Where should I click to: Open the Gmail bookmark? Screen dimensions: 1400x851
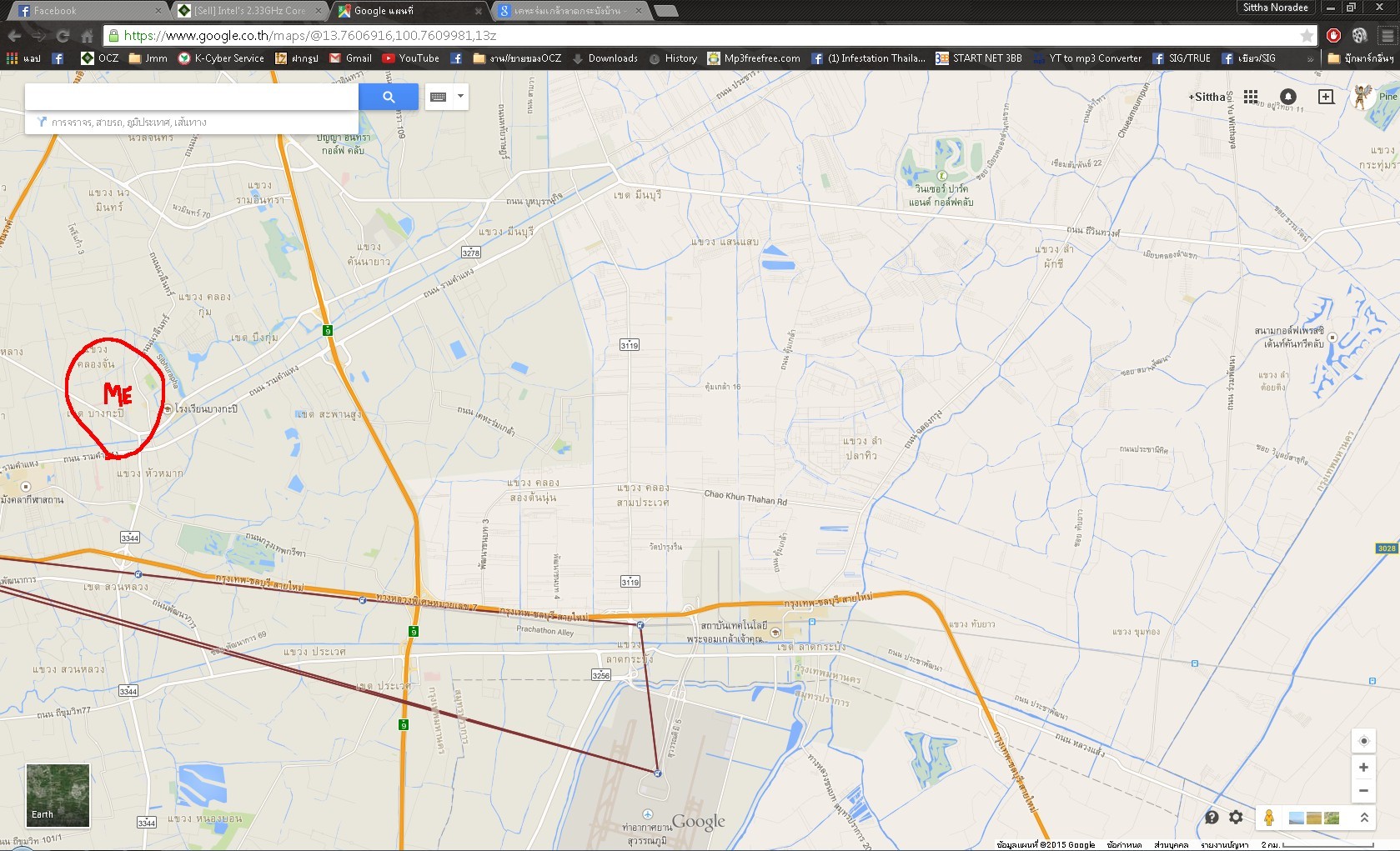click(x=350, y=58)
